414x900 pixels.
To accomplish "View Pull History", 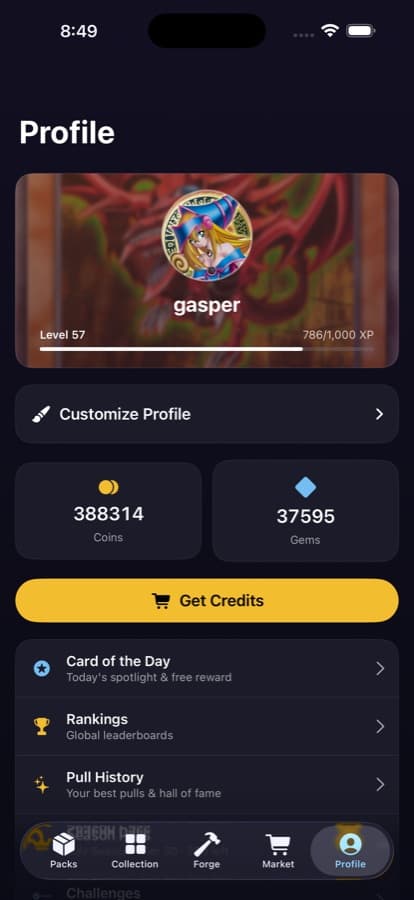I will (207, 785).
